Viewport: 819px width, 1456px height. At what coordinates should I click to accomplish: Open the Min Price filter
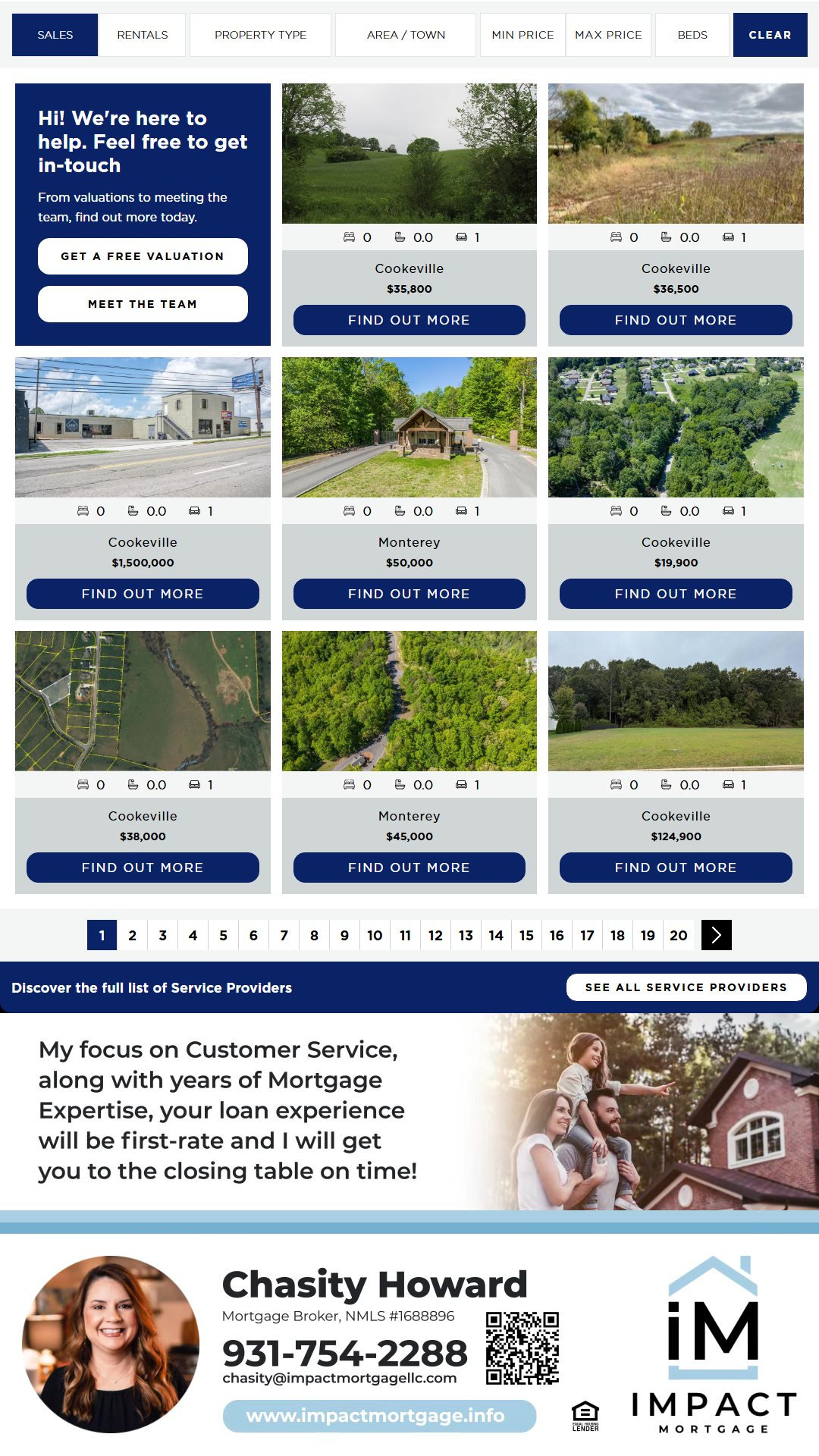[x=522, y=35]
